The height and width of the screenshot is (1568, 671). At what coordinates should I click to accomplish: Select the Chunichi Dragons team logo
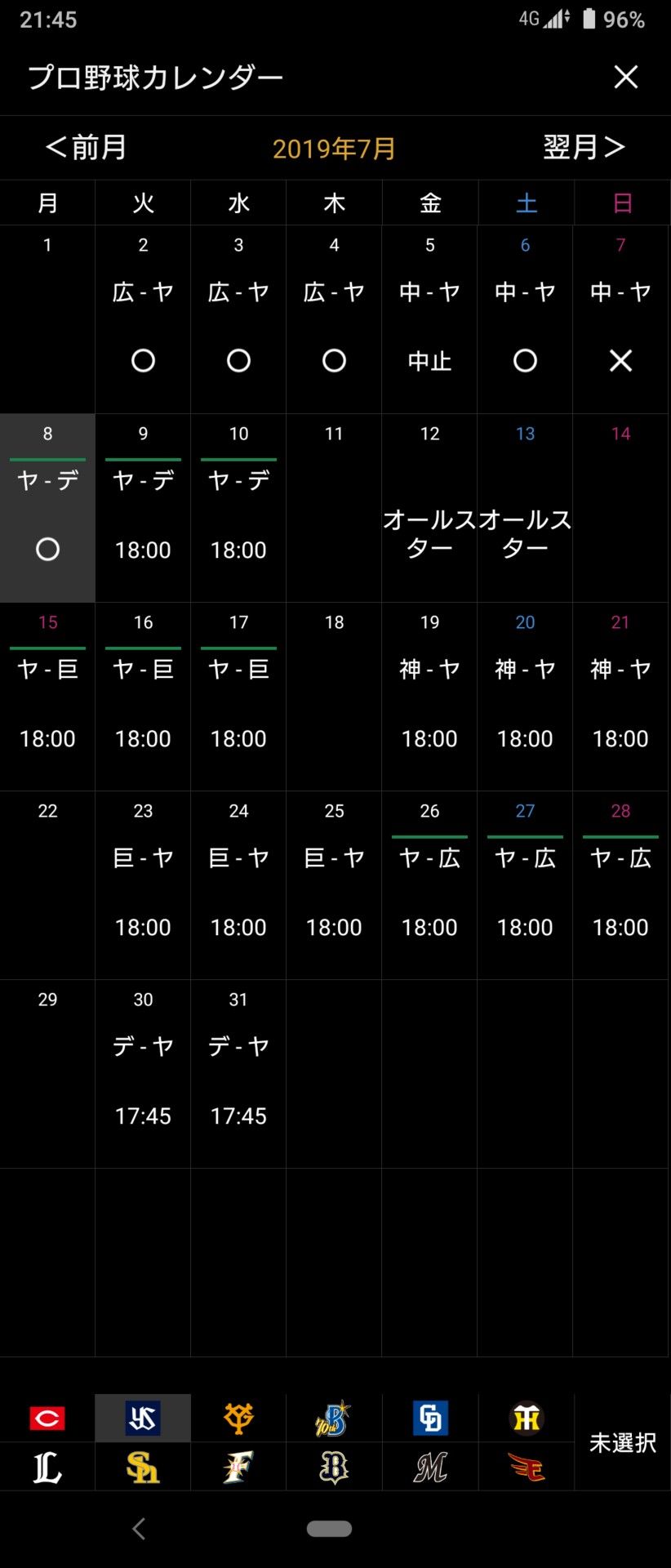click(429, 1419)
